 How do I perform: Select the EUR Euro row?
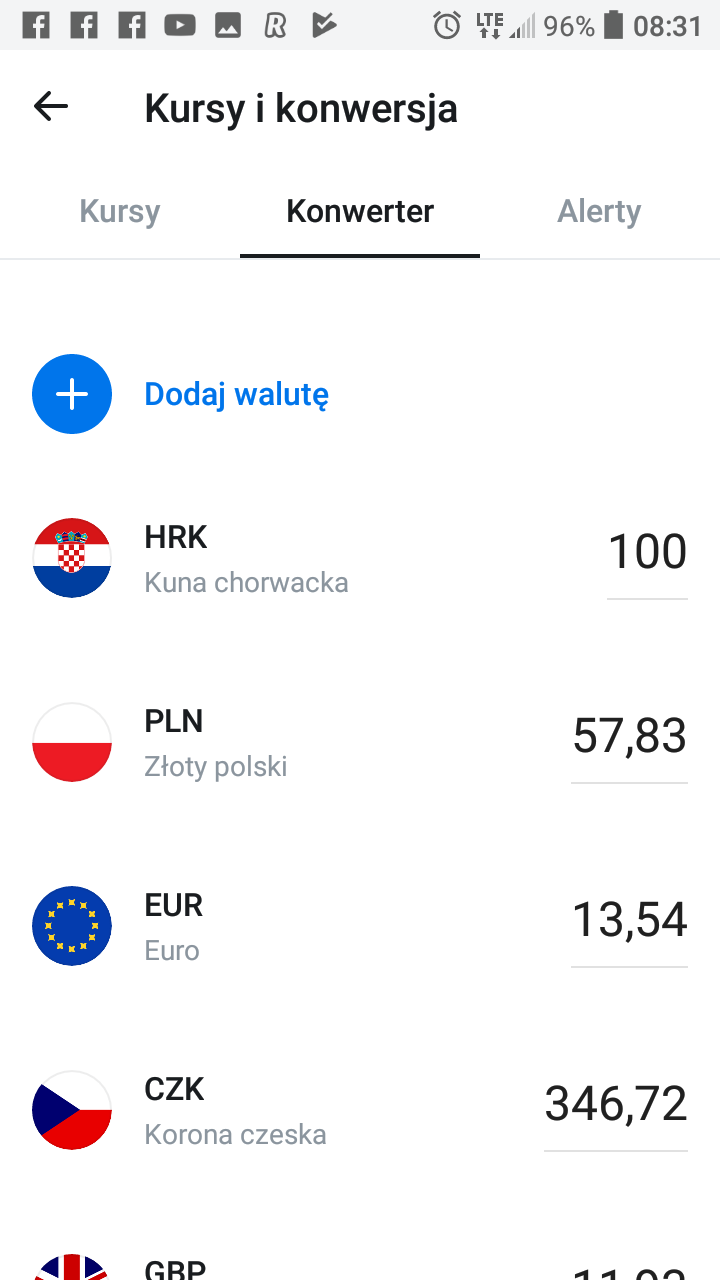174,926
